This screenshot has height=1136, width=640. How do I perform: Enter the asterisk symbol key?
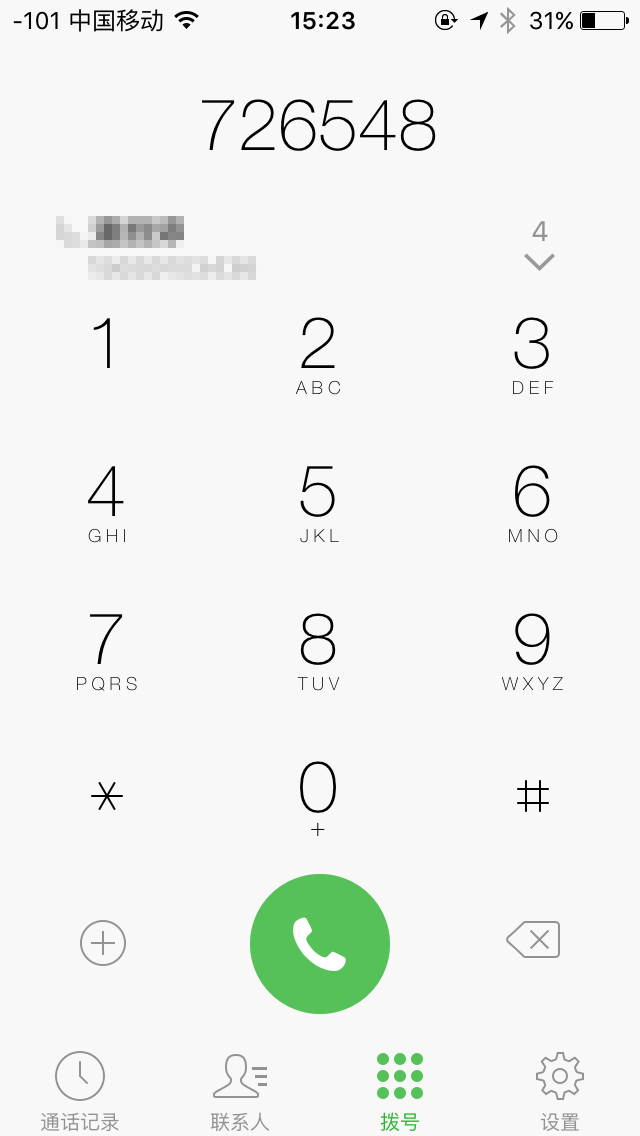(107, 797)
